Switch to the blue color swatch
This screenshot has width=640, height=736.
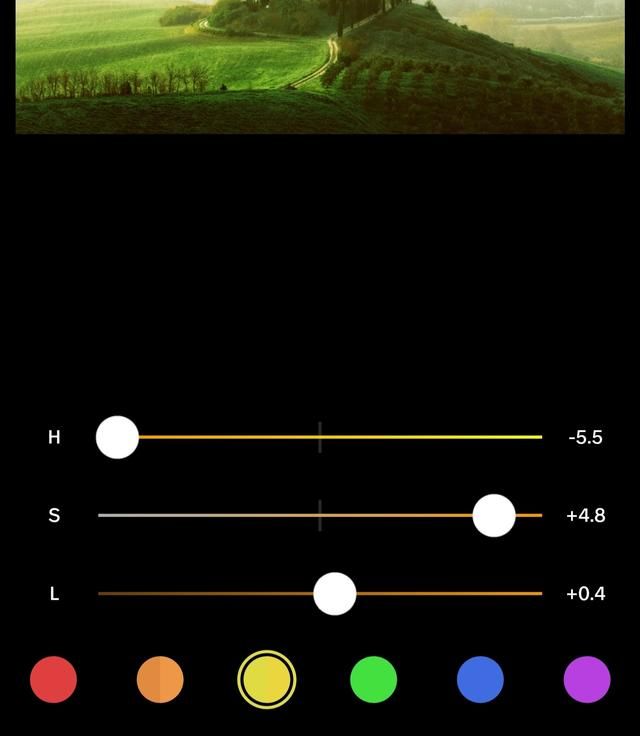coord(480,680)
